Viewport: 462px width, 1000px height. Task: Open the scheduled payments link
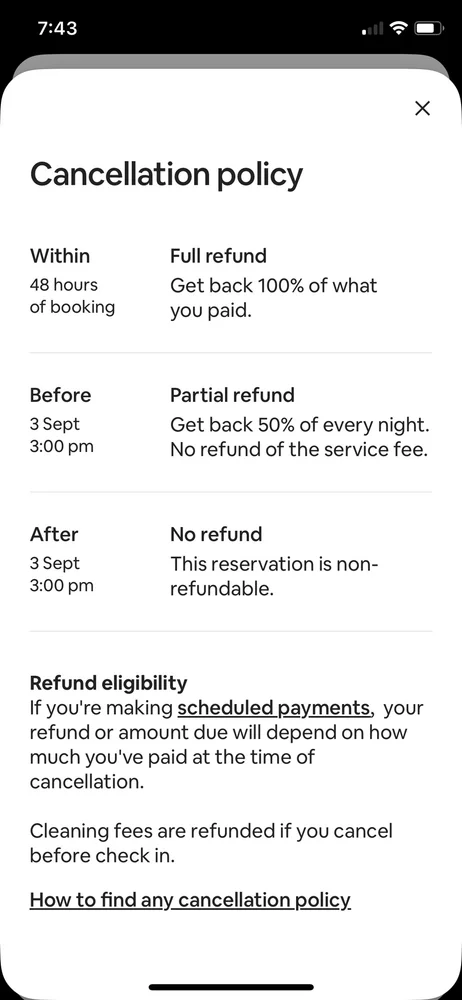coord(274,708)
